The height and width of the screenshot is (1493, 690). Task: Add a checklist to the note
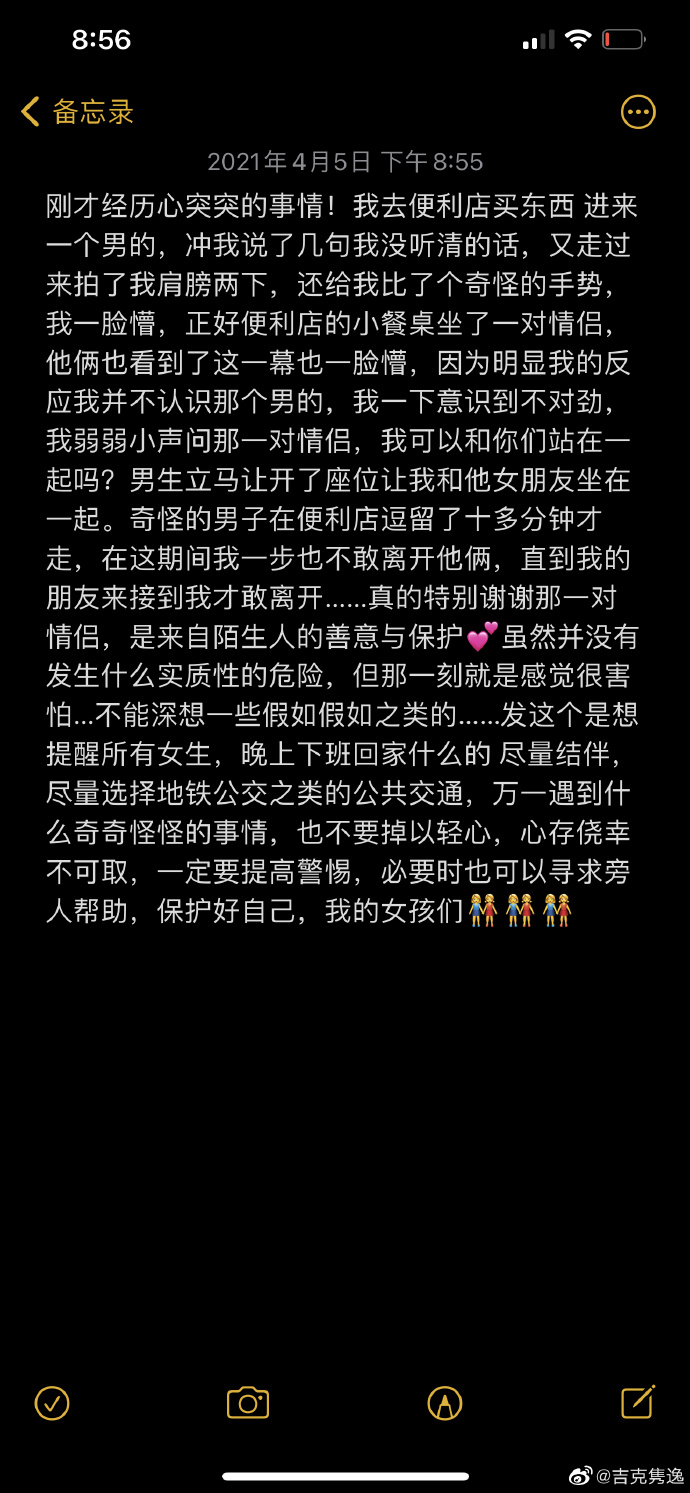[x=52, y=1403]
